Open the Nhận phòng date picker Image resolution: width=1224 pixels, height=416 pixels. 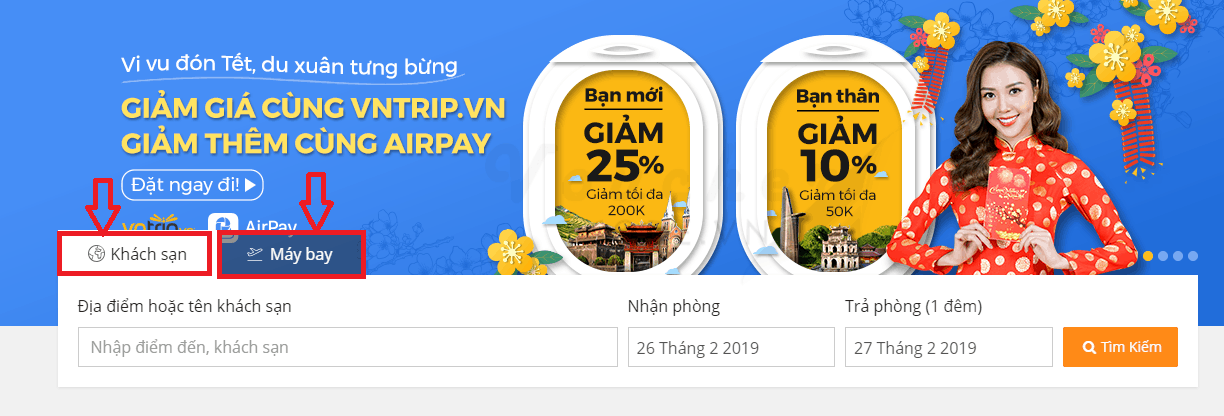tap(731, 348)
